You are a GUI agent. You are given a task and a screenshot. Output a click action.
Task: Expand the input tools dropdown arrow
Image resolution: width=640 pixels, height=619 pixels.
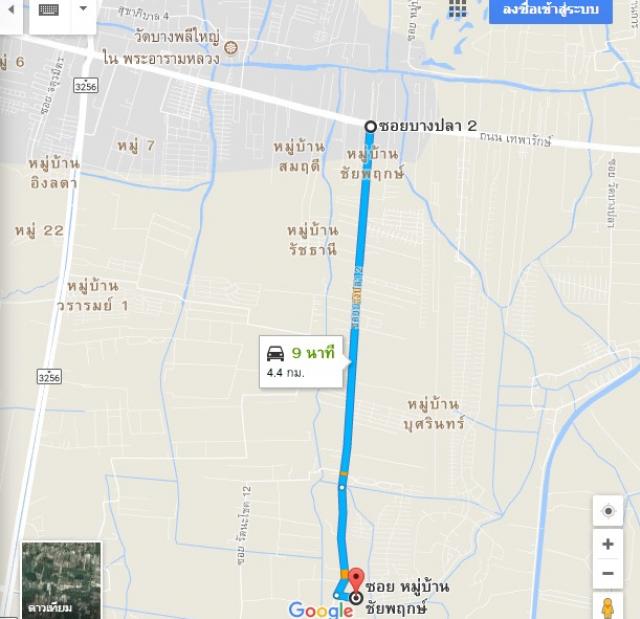82,9
